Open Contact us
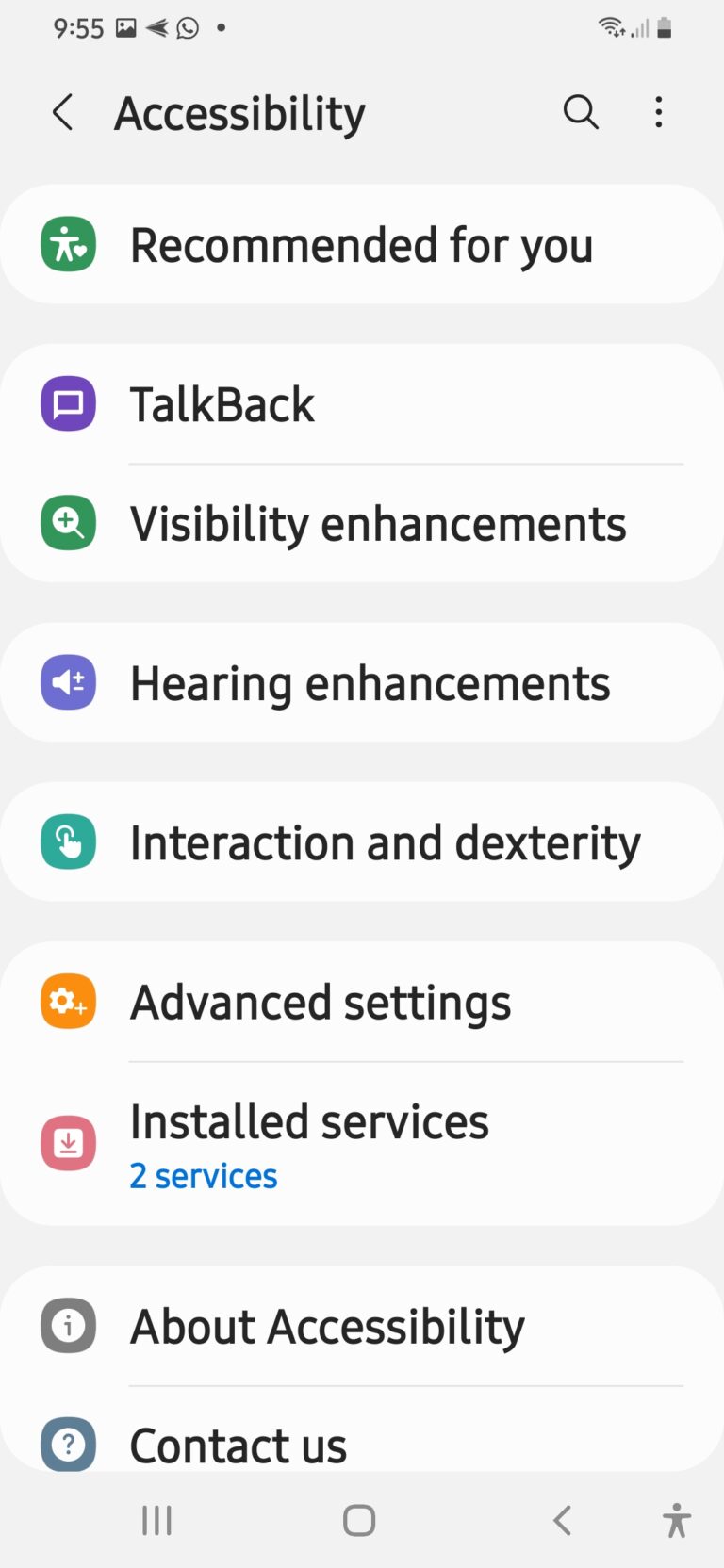724x1568 pixels. pos(362,1444)
